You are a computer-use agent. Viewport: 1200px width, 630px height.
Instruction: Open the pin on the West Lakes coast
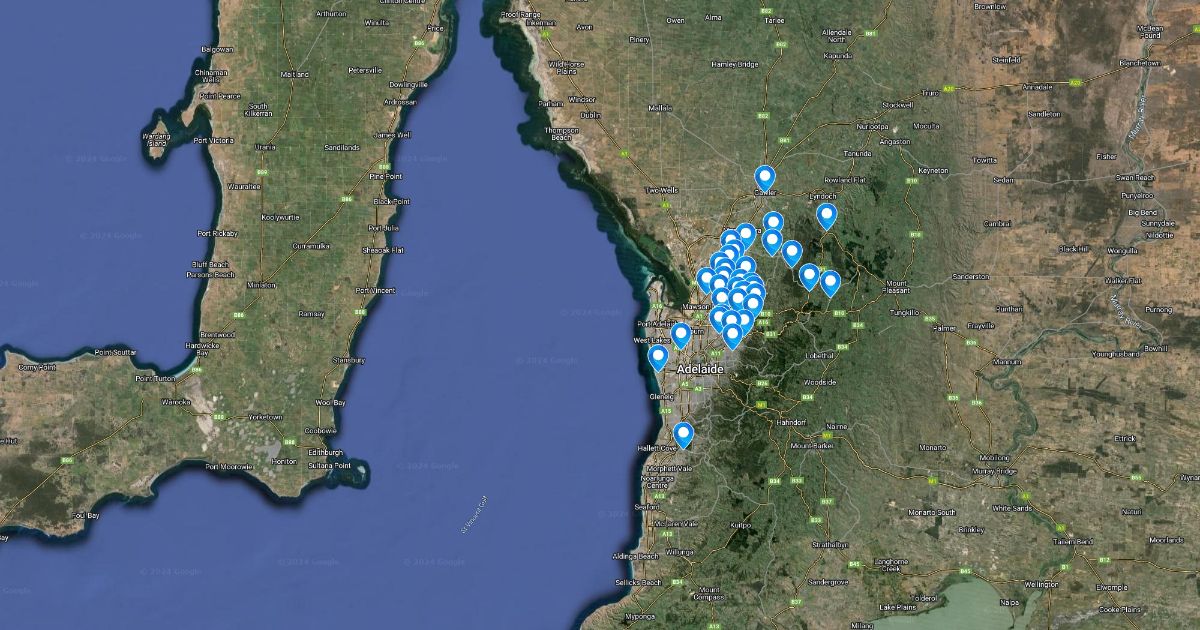point(658,357)
